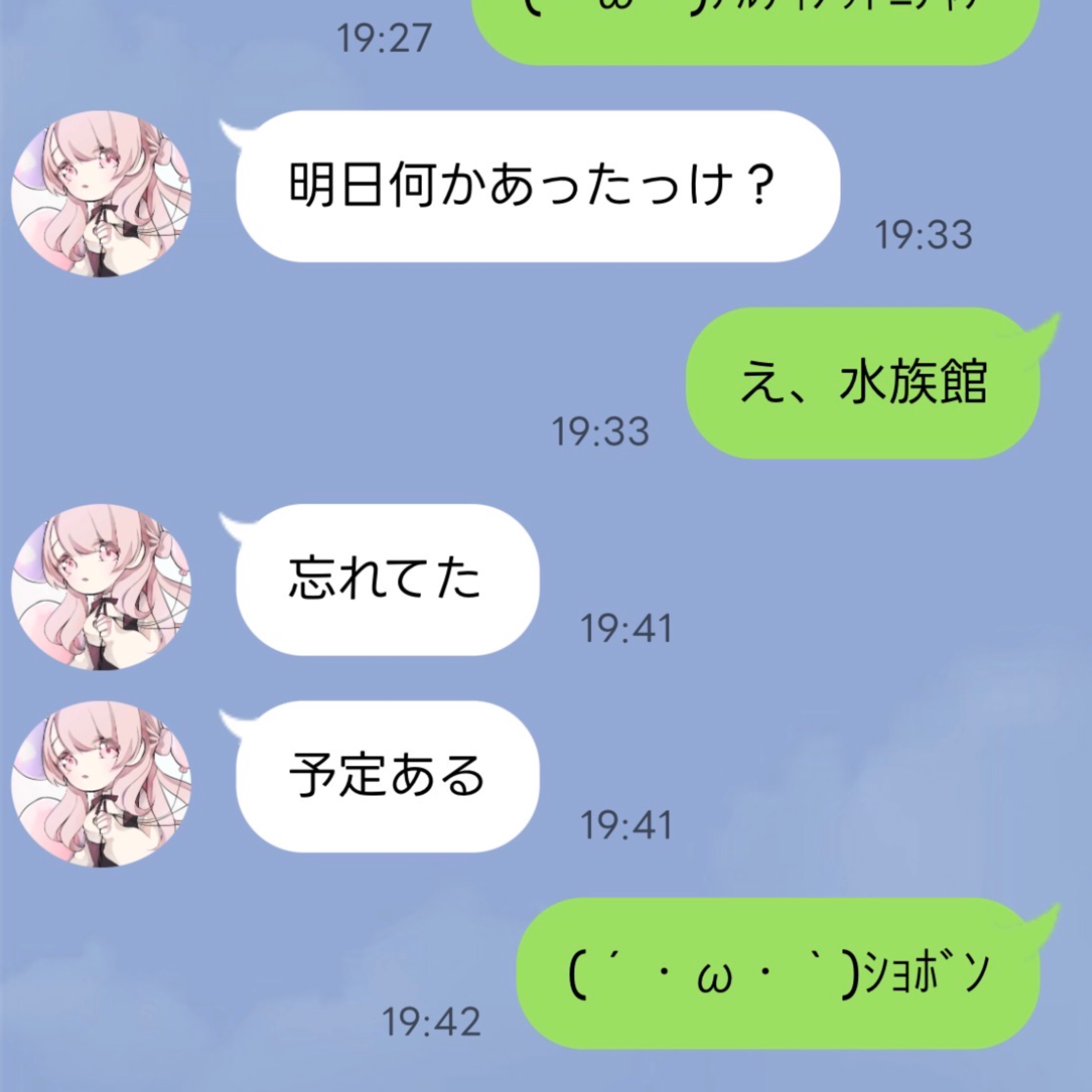This screenshot has width=1092, height=1092.
Task: Open sender's avatar beside 明日何かあったっけ？ message
Action: point(101,193)
